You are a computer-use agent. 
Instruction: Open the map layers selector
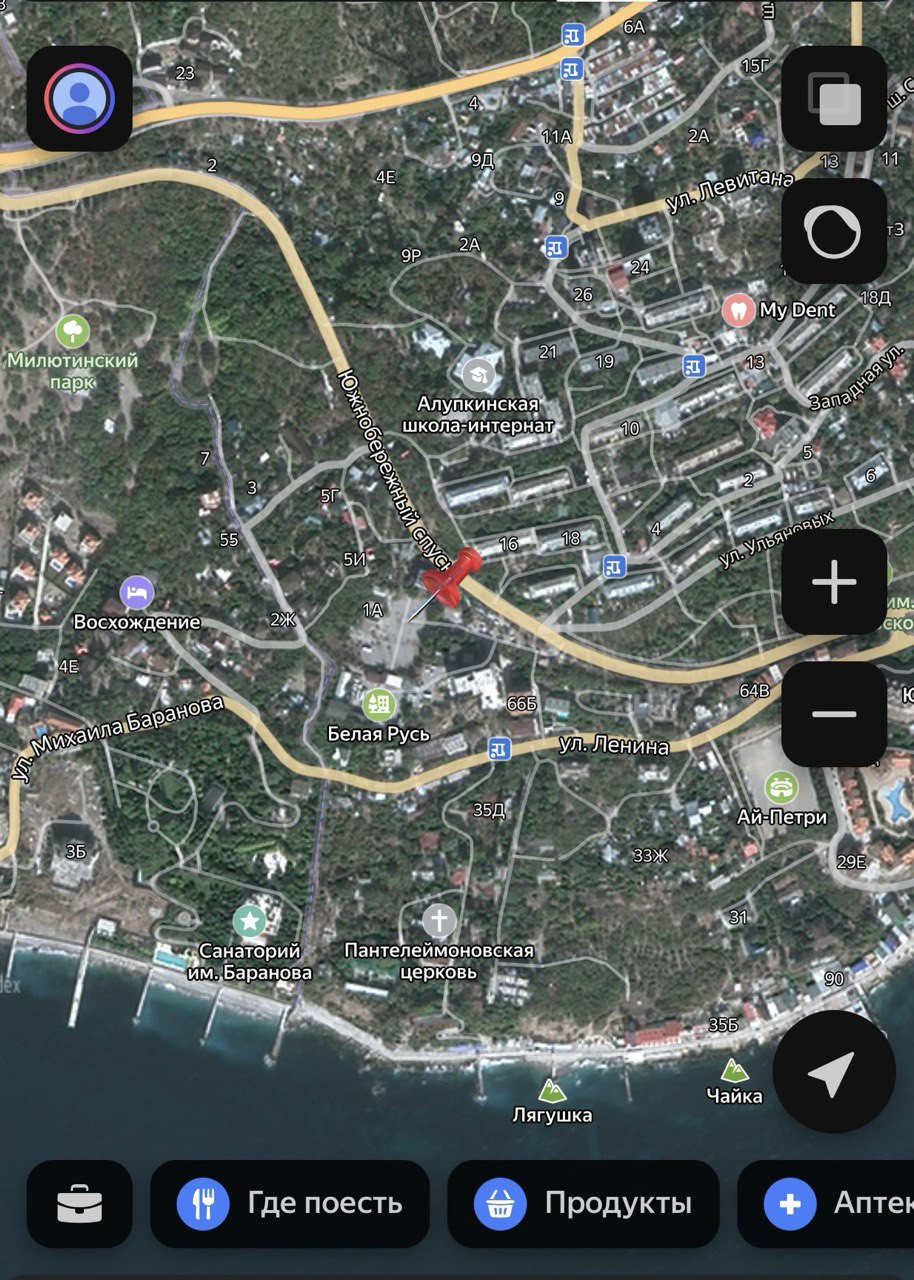point(834,98)
